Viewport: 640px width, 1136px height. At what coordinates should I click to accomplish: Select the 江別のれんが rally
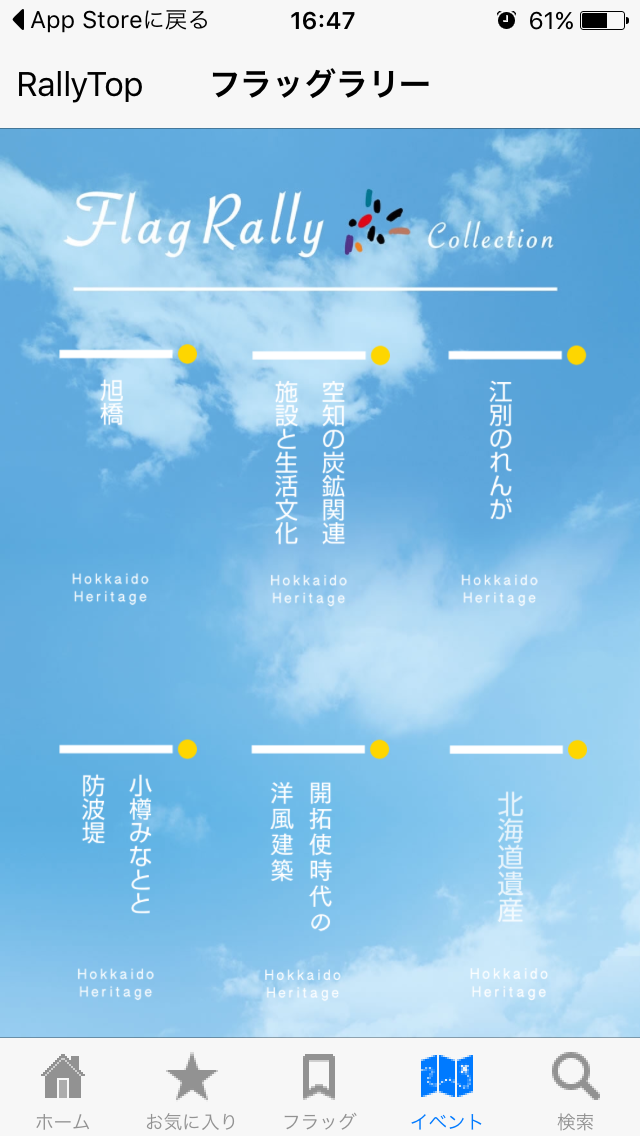[500, 448]
